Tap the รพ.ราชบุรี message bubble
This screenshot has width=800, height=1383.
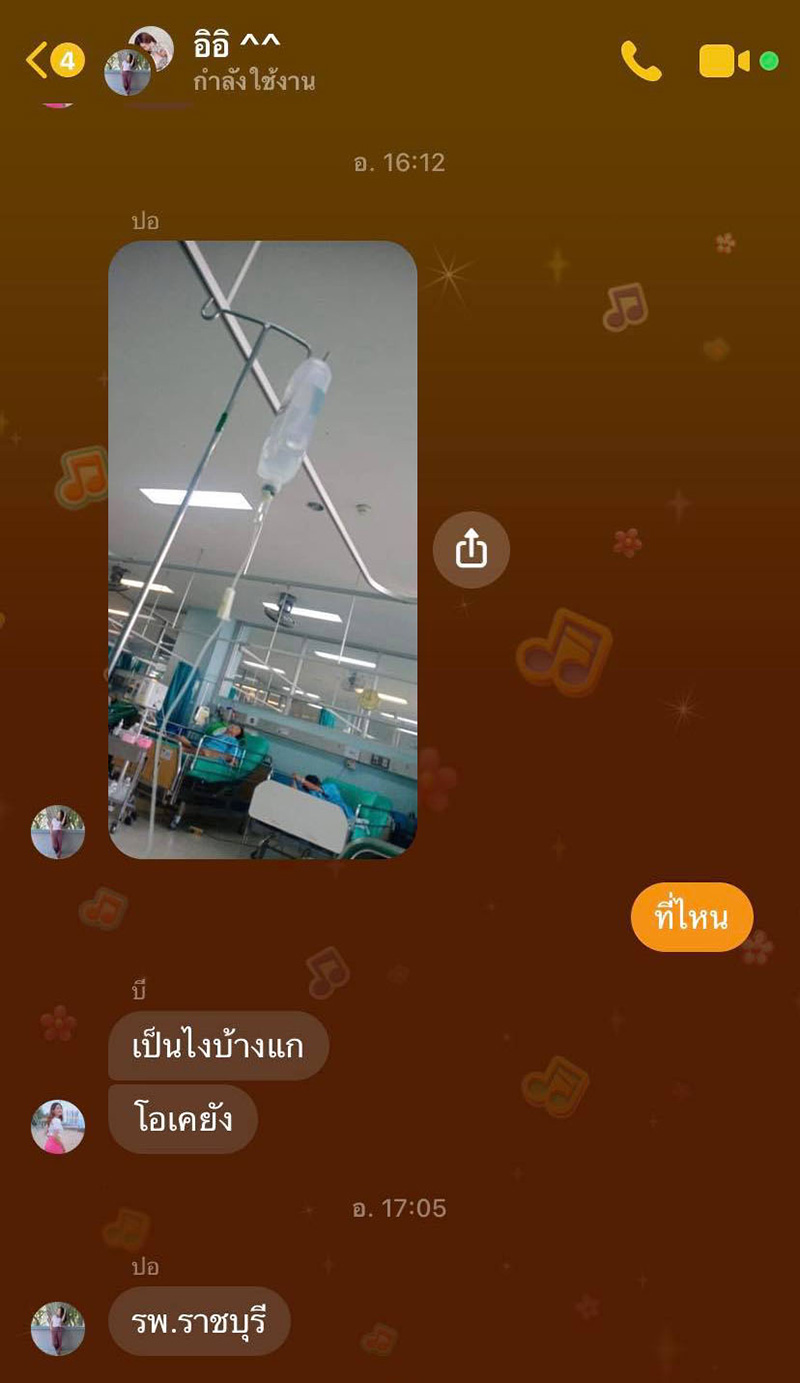[x=199, y=1320]
